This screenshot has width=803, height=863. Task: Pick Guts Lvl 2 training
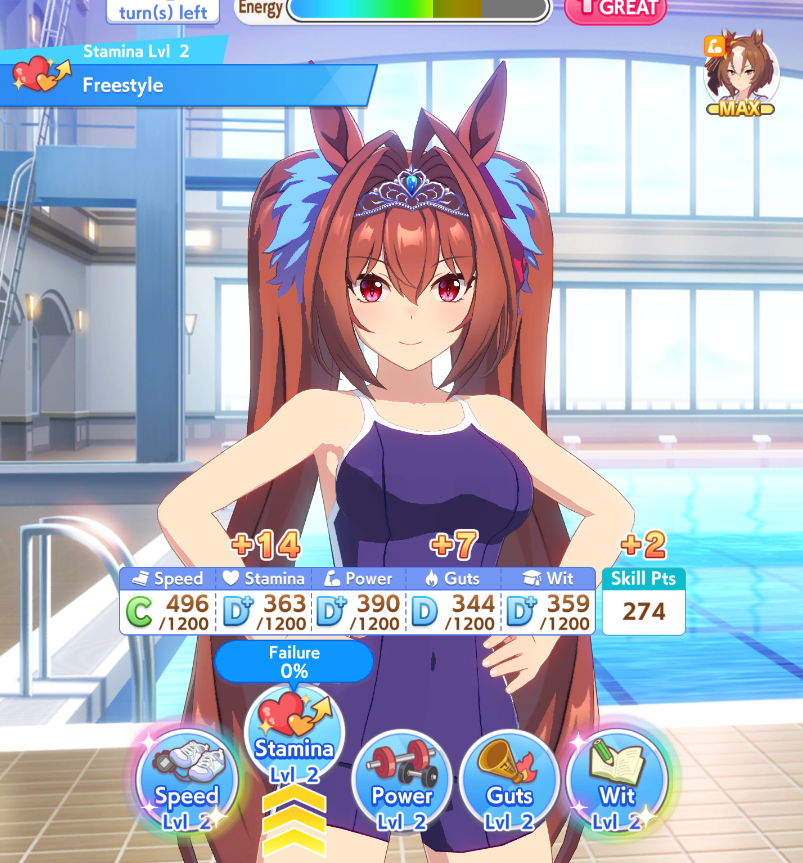[510, 780]
